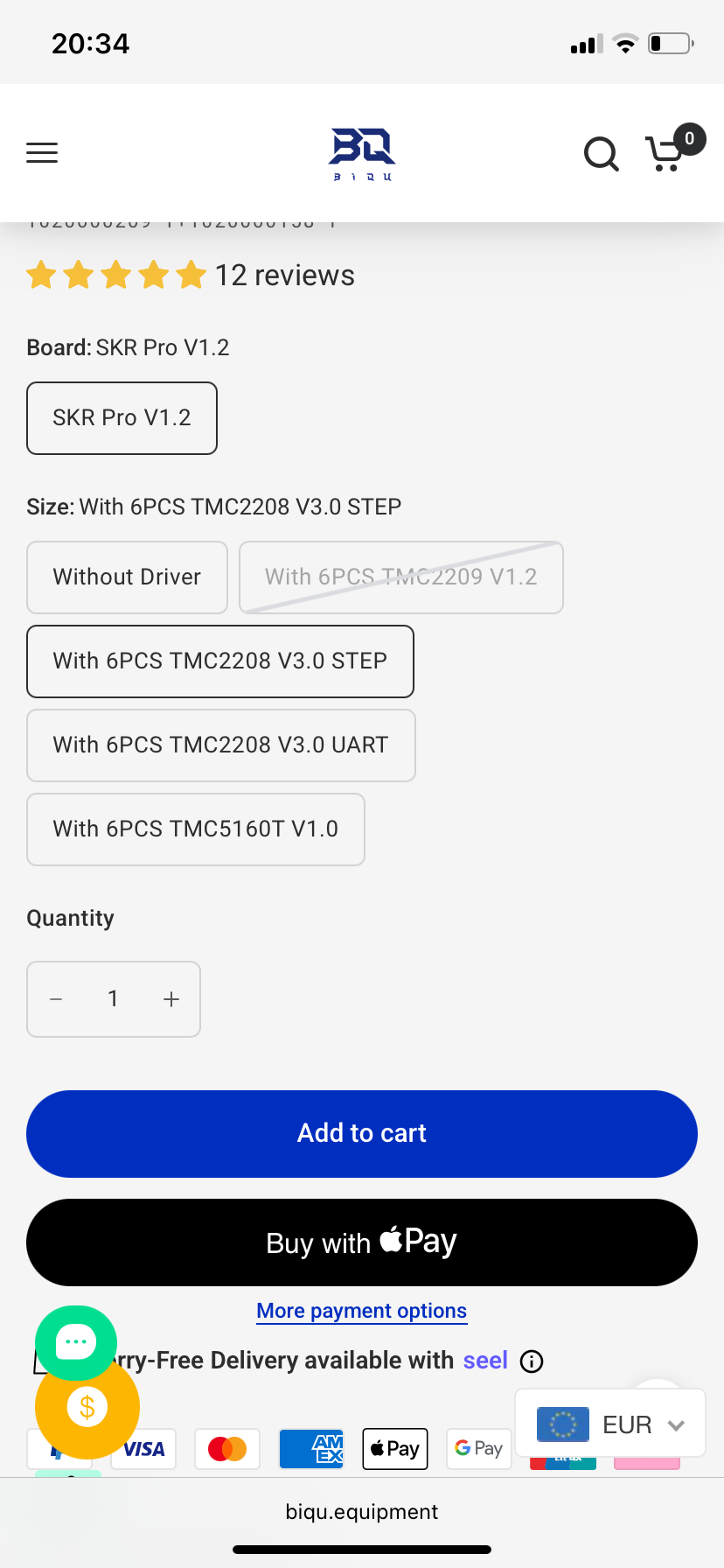Increase the quantity by one
Viewport: 724px width, 1568px height.
coord(171,999)
